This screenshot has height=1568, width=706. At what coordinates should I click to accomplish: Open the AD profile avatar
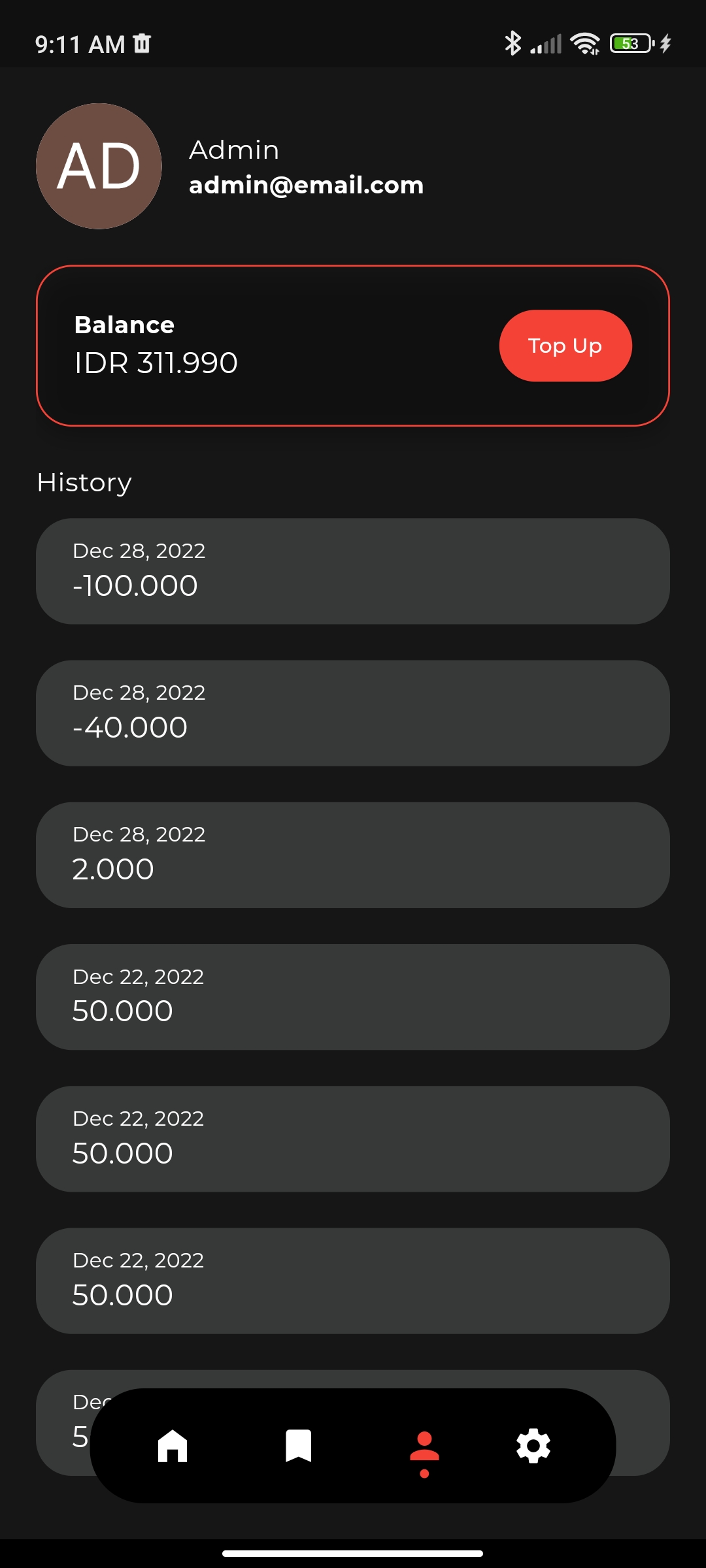pyautogui.click(x=99, y=166)
